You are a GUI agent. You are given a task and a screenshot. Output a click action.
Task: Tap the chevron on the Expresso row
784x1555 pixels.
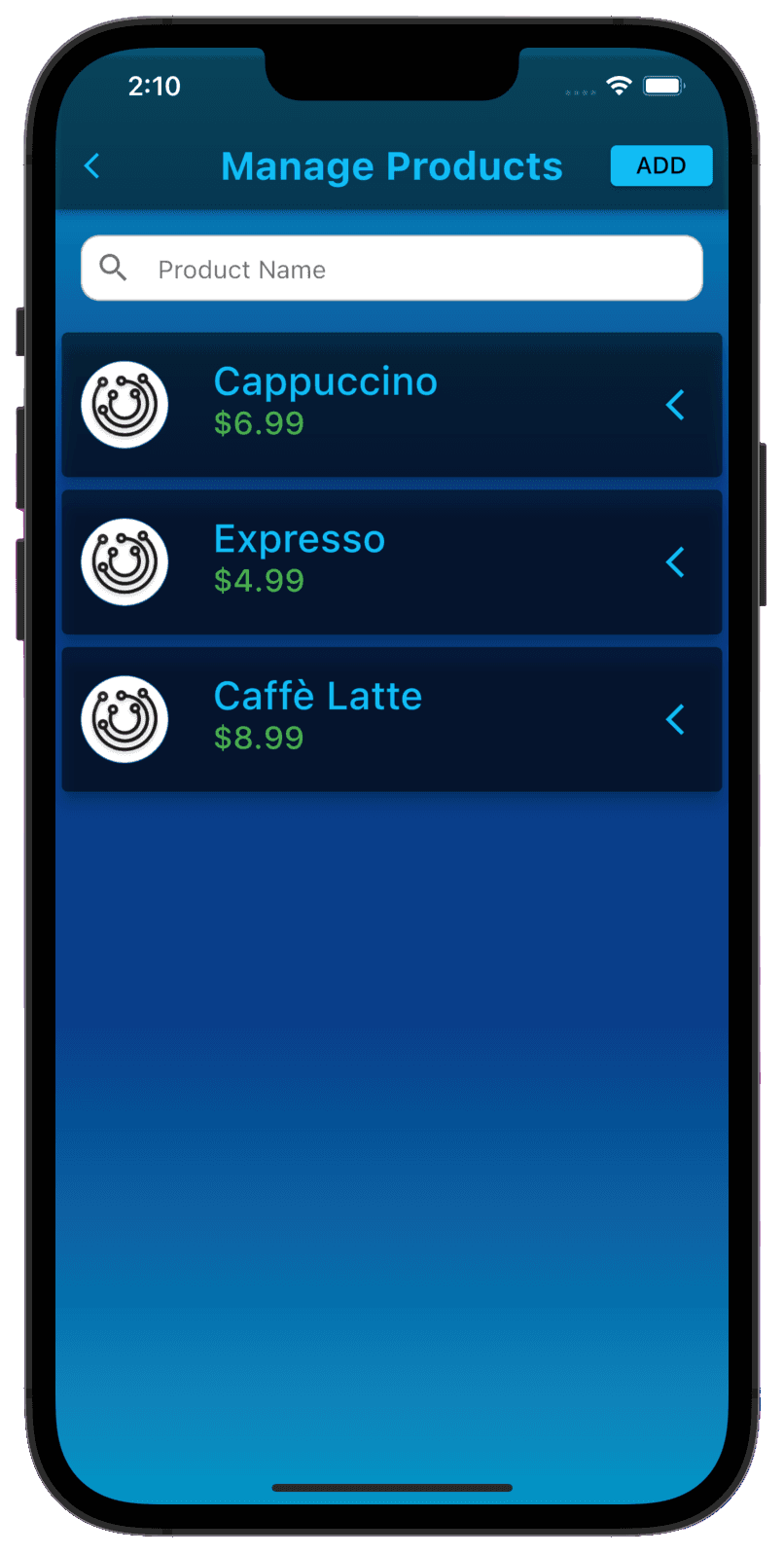675,562
